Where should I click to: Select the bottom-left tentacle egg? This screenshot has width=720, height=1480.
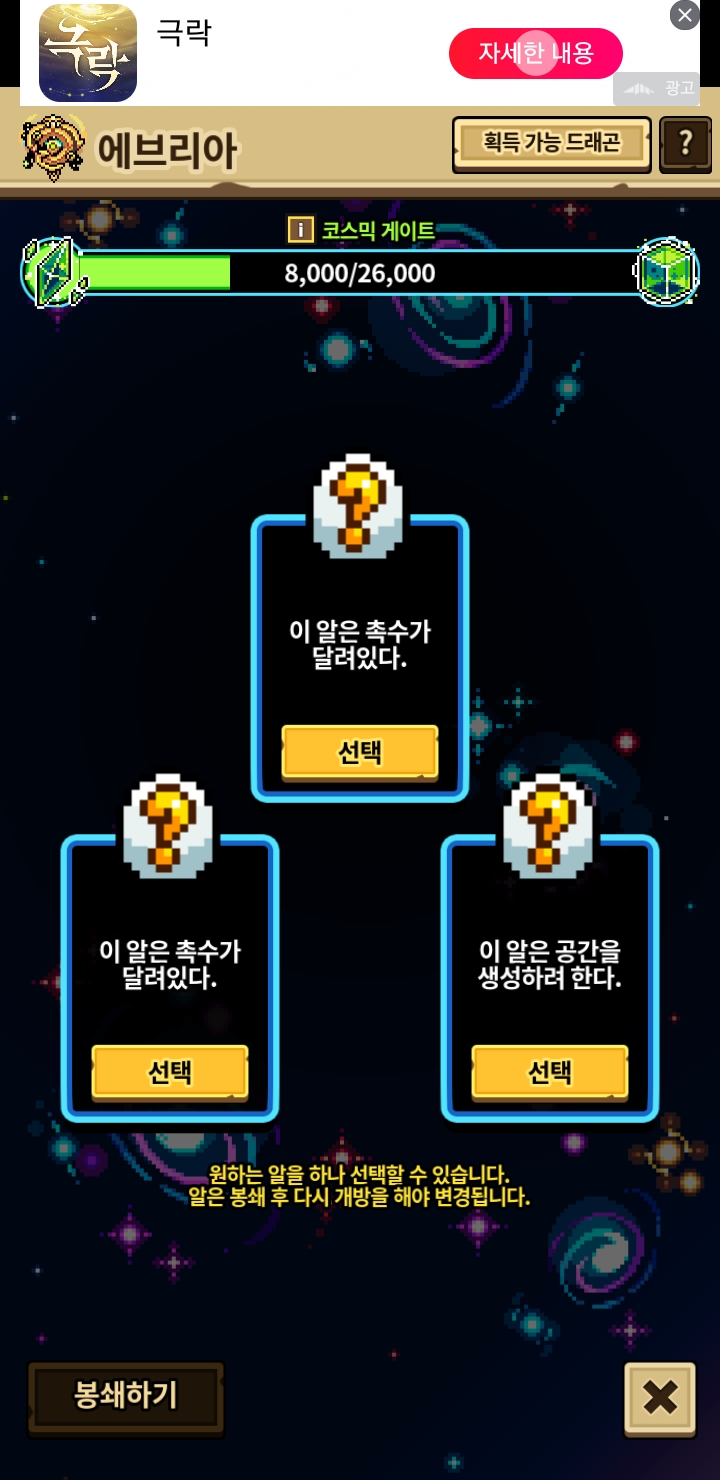170,1072
